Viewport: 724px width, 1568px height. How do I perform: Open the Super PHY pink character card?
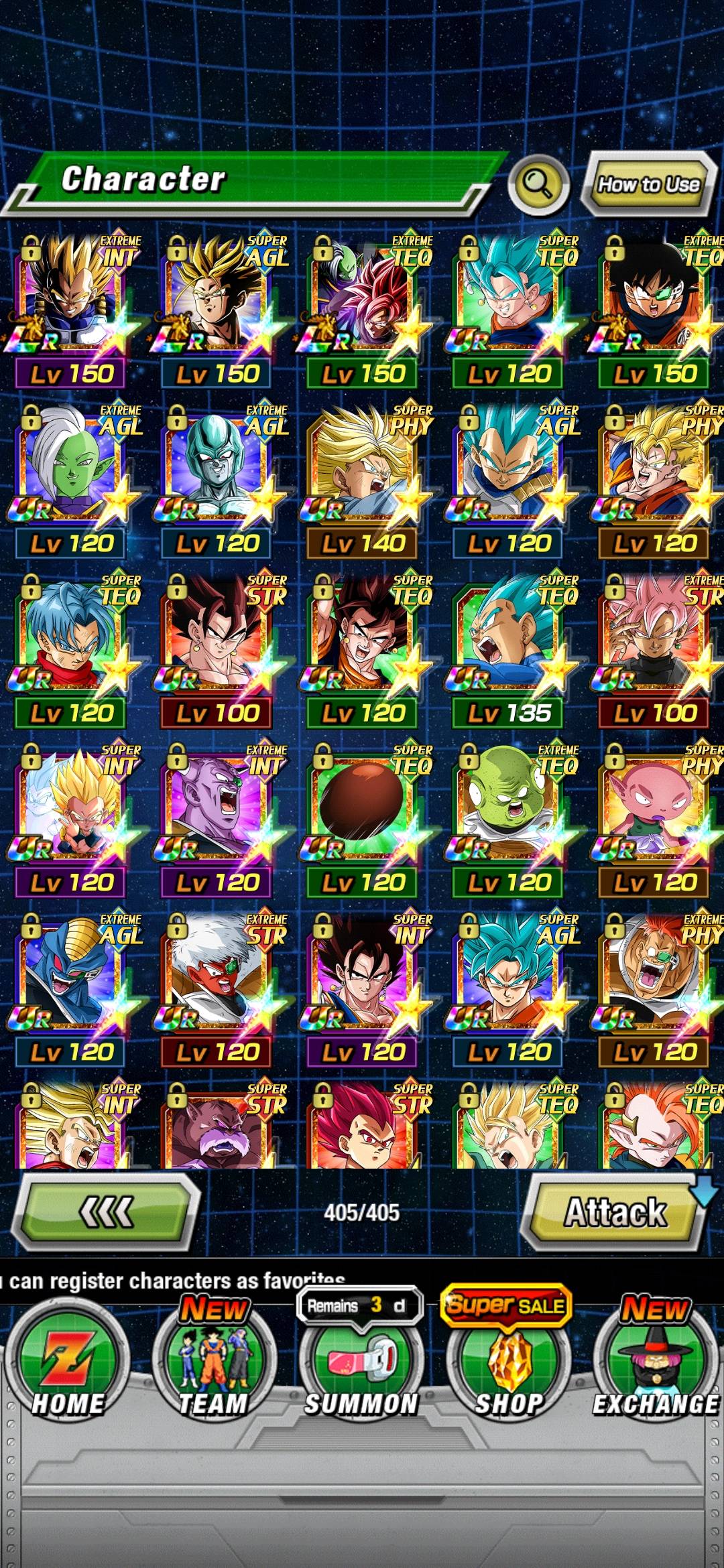tap(654, 818)
